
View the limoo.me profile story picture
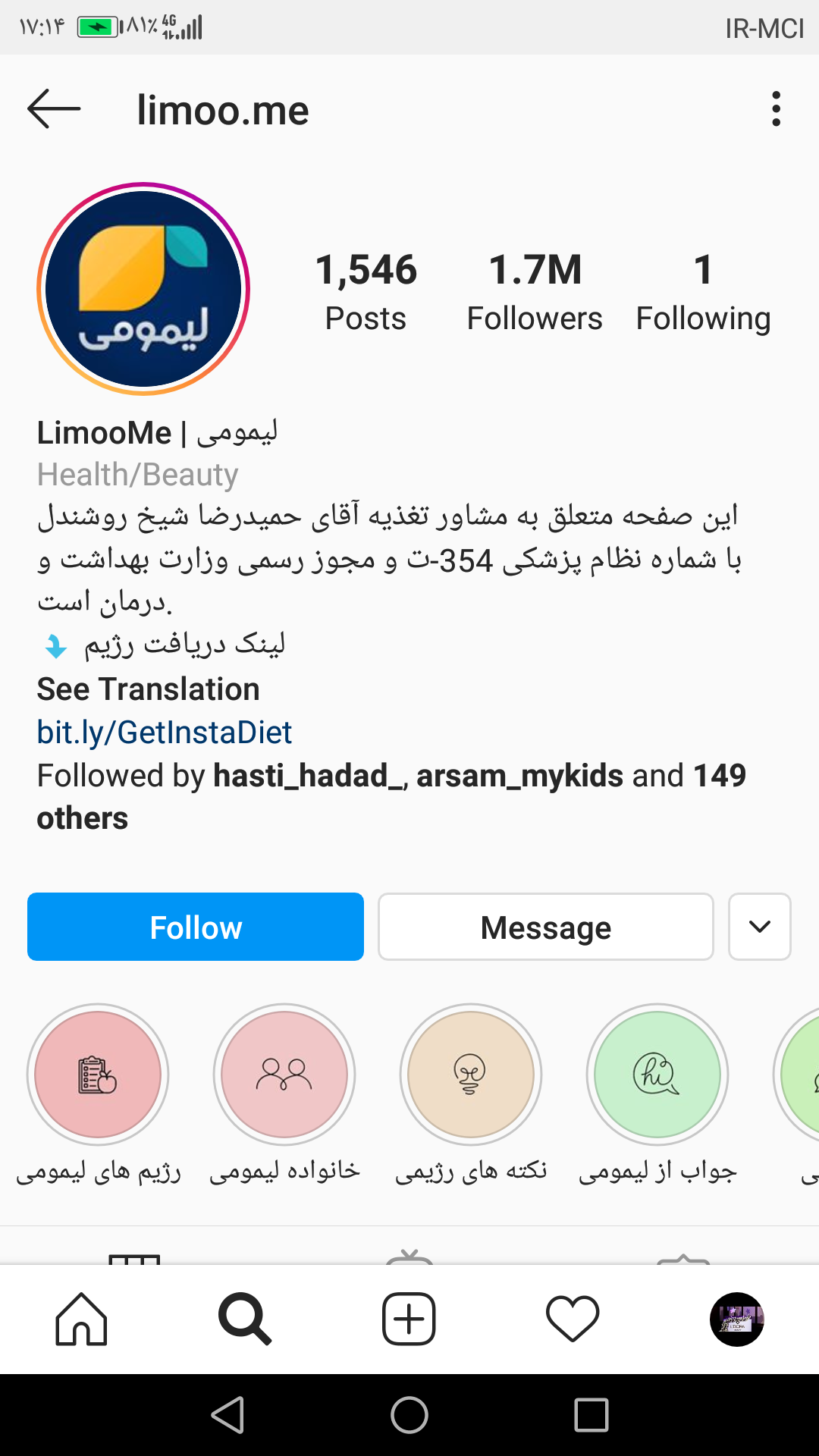tap(143, 289)
